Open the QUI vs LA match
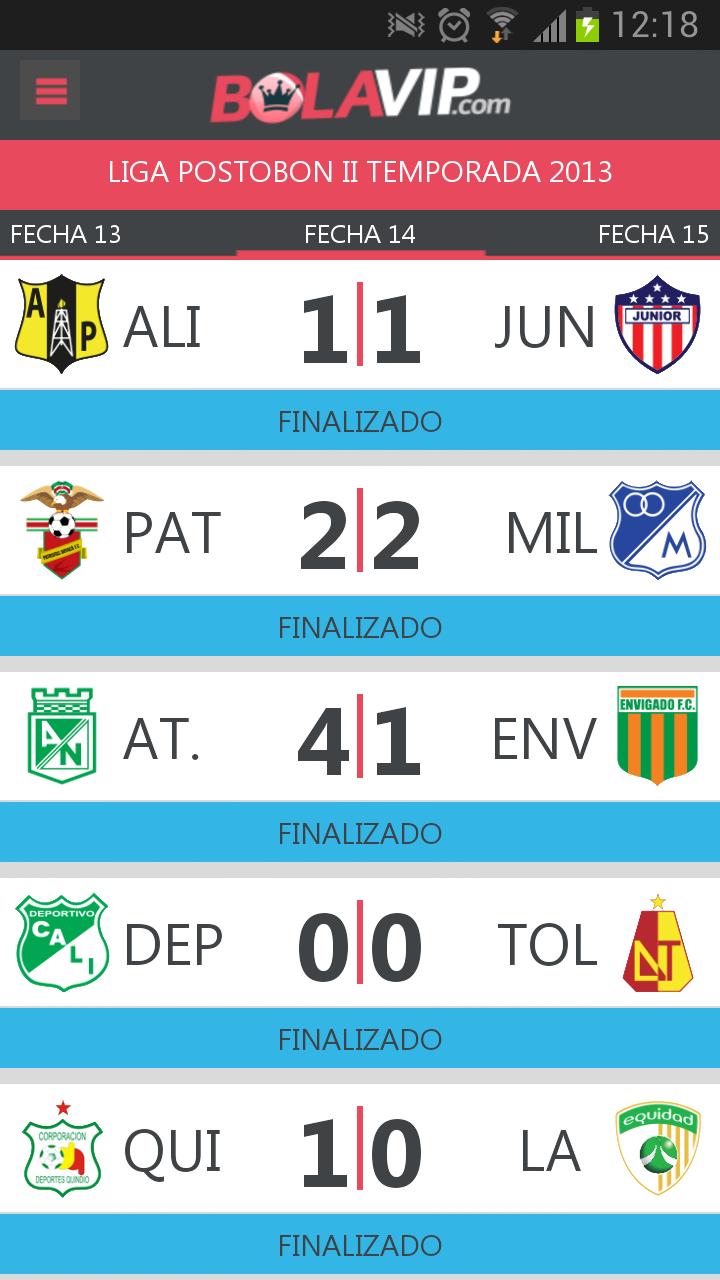Screen dimensions: 720x1280 point(360,1151)
